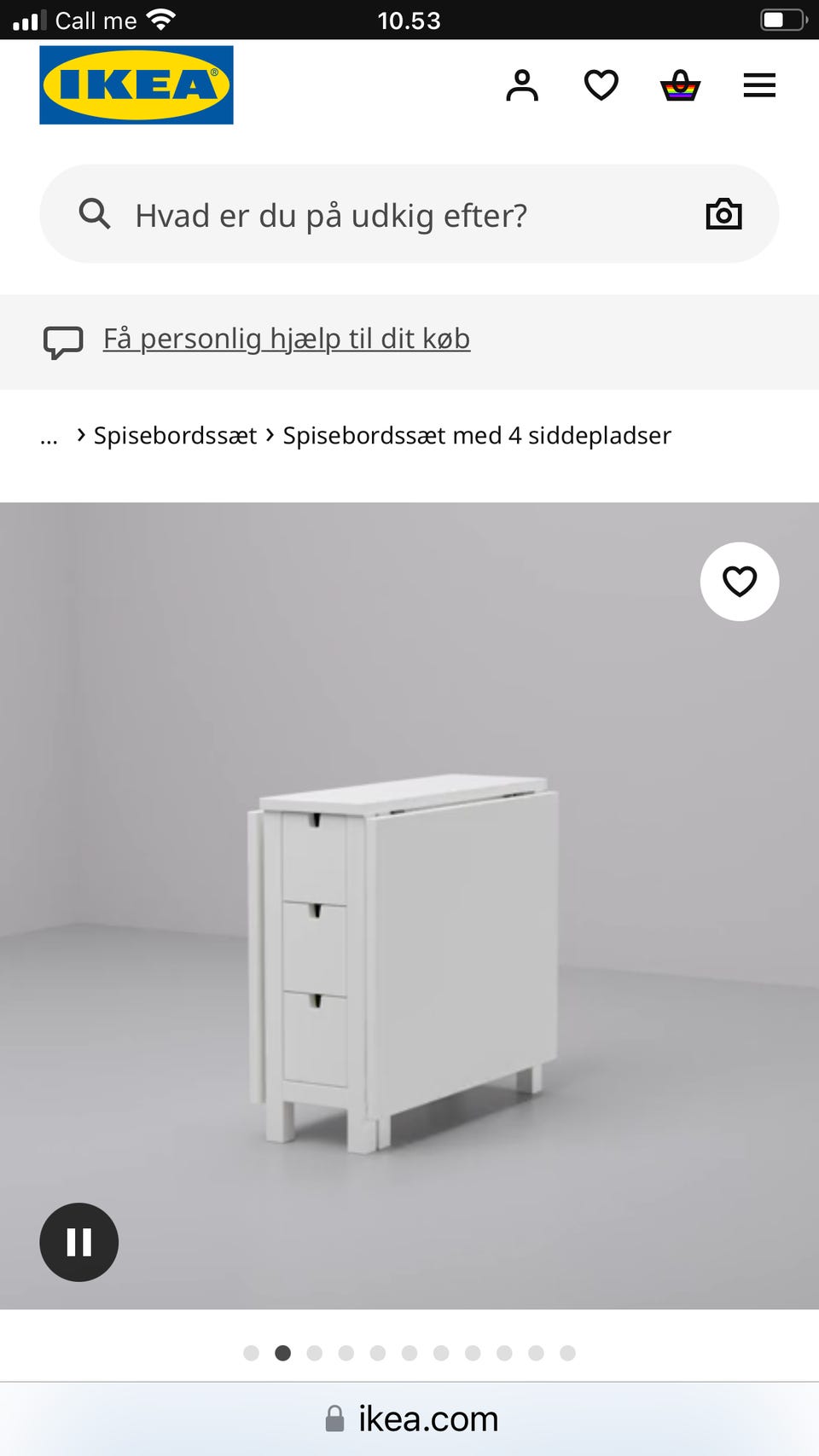The image size is (819, 1456).
Task: Select Spisebordssæt med 4 siddepladser breadcrumb
Action: click(477, 435)
